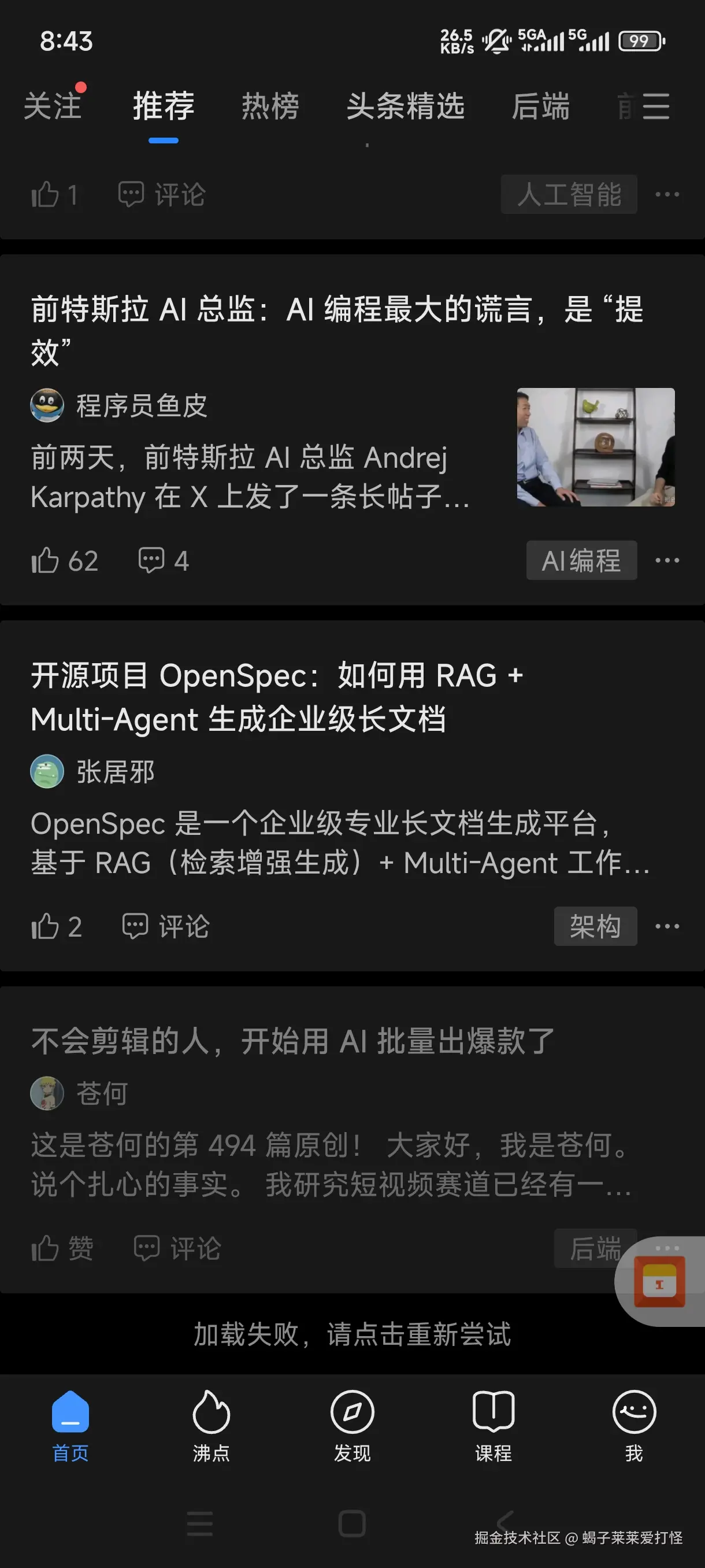
Task: Like the OpenSpec article
Action: coord(45,925)
